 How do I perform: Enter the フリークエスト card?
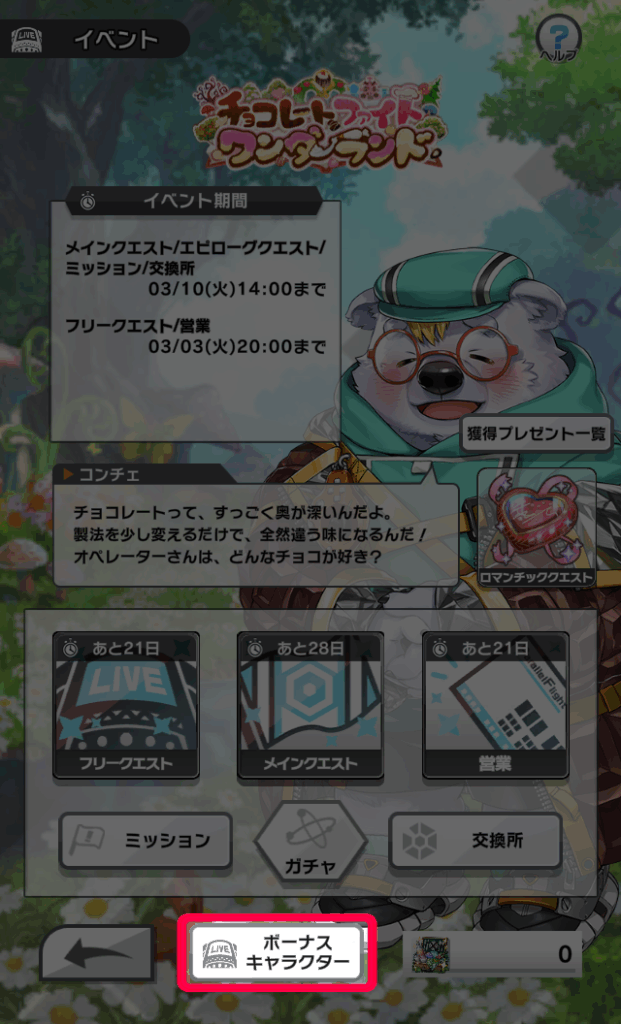pyautogui.click(x=126, y=705)
